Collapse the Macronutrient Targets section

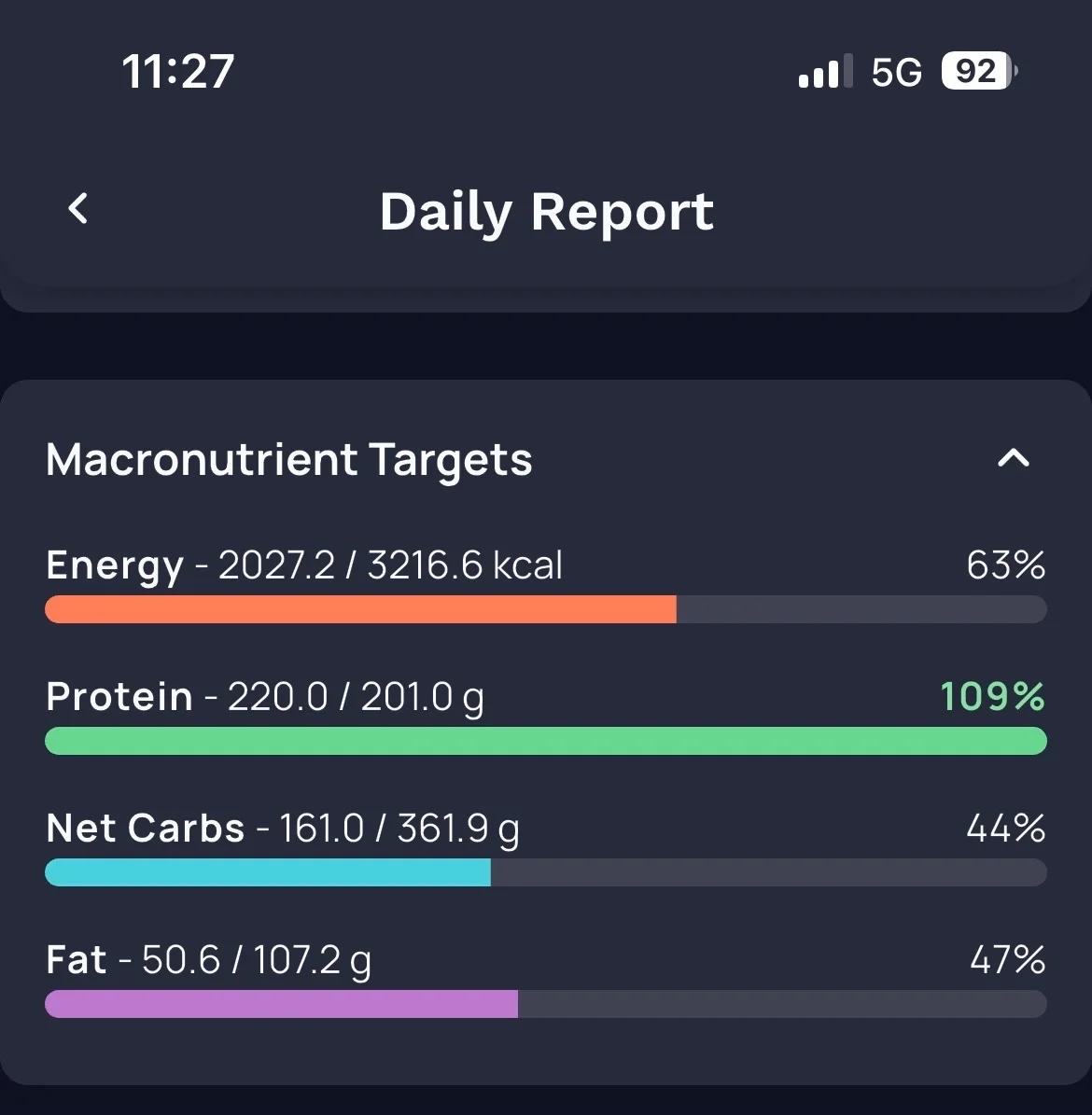tap(1013, 458)
